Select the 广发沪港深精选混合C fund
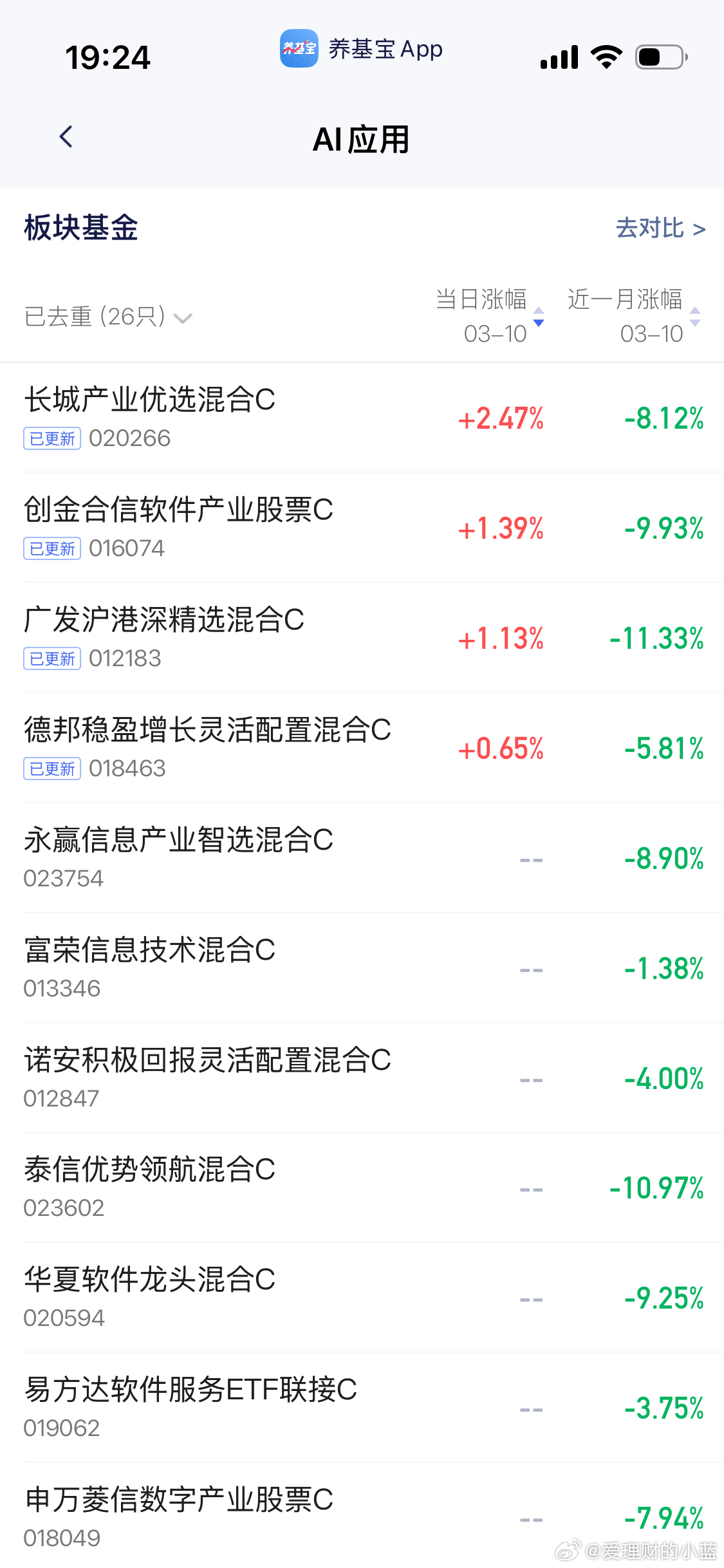The width and height of the screenshot is (724, 1568). pos(164,620)
